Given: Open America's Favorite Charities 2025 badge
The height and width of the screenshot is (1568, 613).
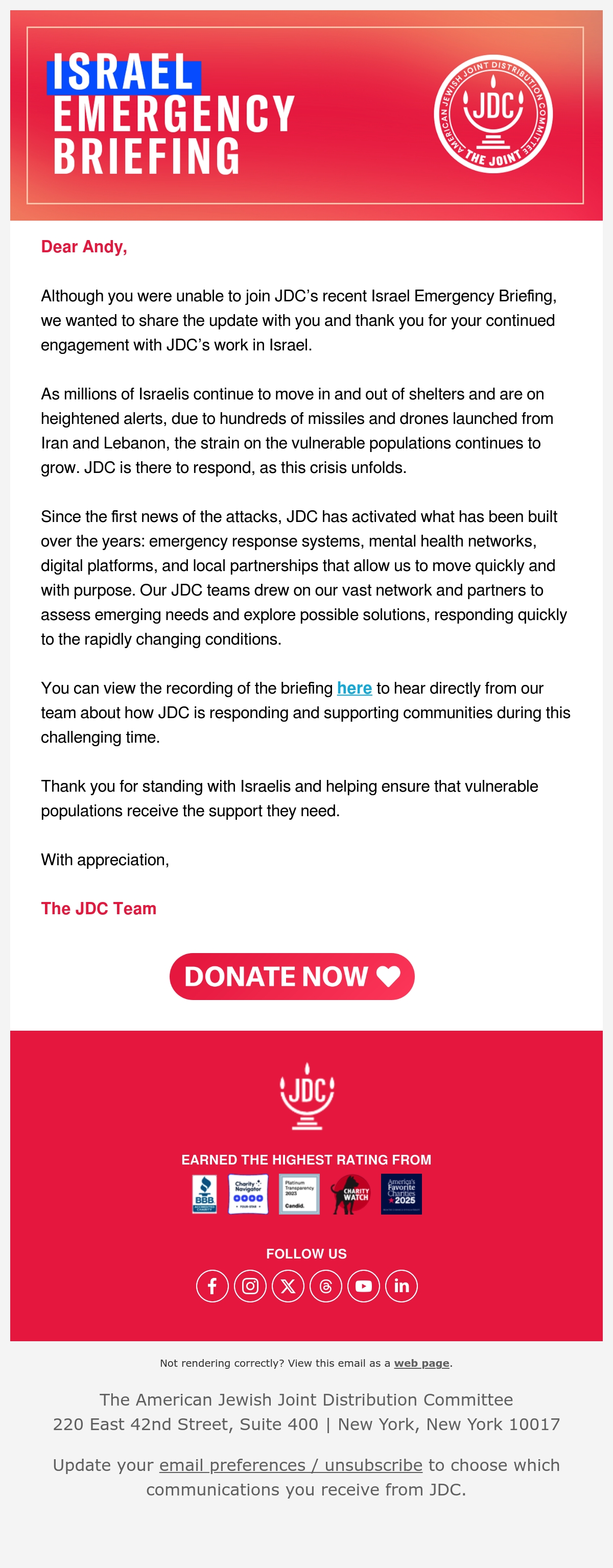Looking at the screenshot, I should [401, 1194].
